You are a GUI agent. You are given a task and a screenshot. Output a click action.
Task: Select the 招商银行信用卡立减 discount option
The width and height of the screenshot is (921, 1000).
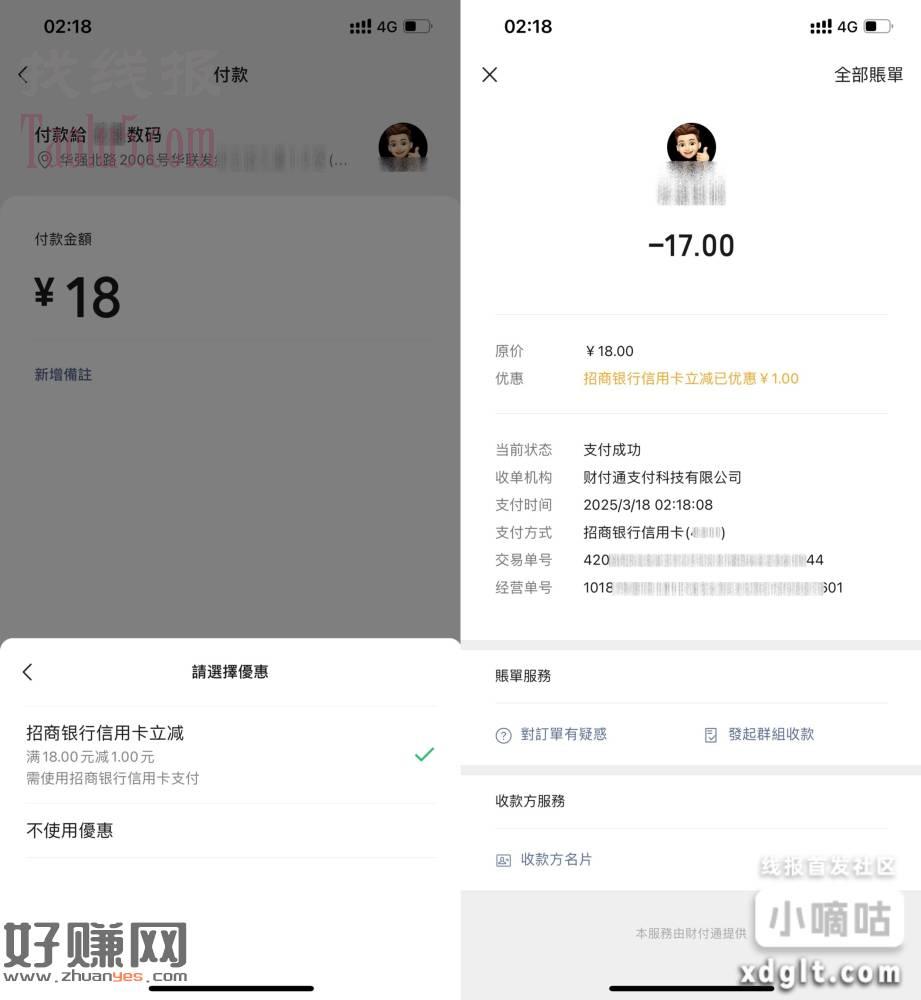(230, 754)
